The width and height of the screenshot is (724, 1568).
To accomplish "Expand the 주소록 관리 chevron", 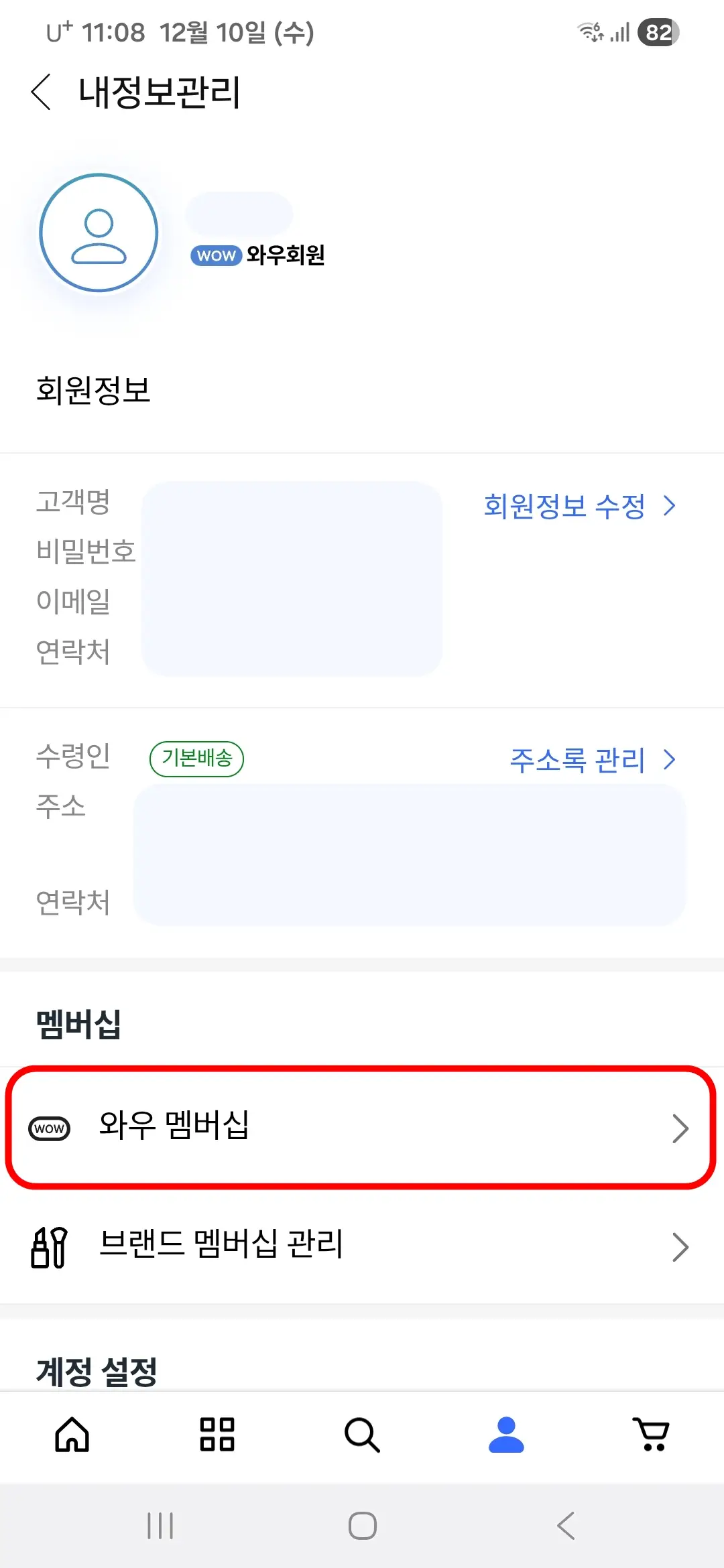I will (668, 760).
